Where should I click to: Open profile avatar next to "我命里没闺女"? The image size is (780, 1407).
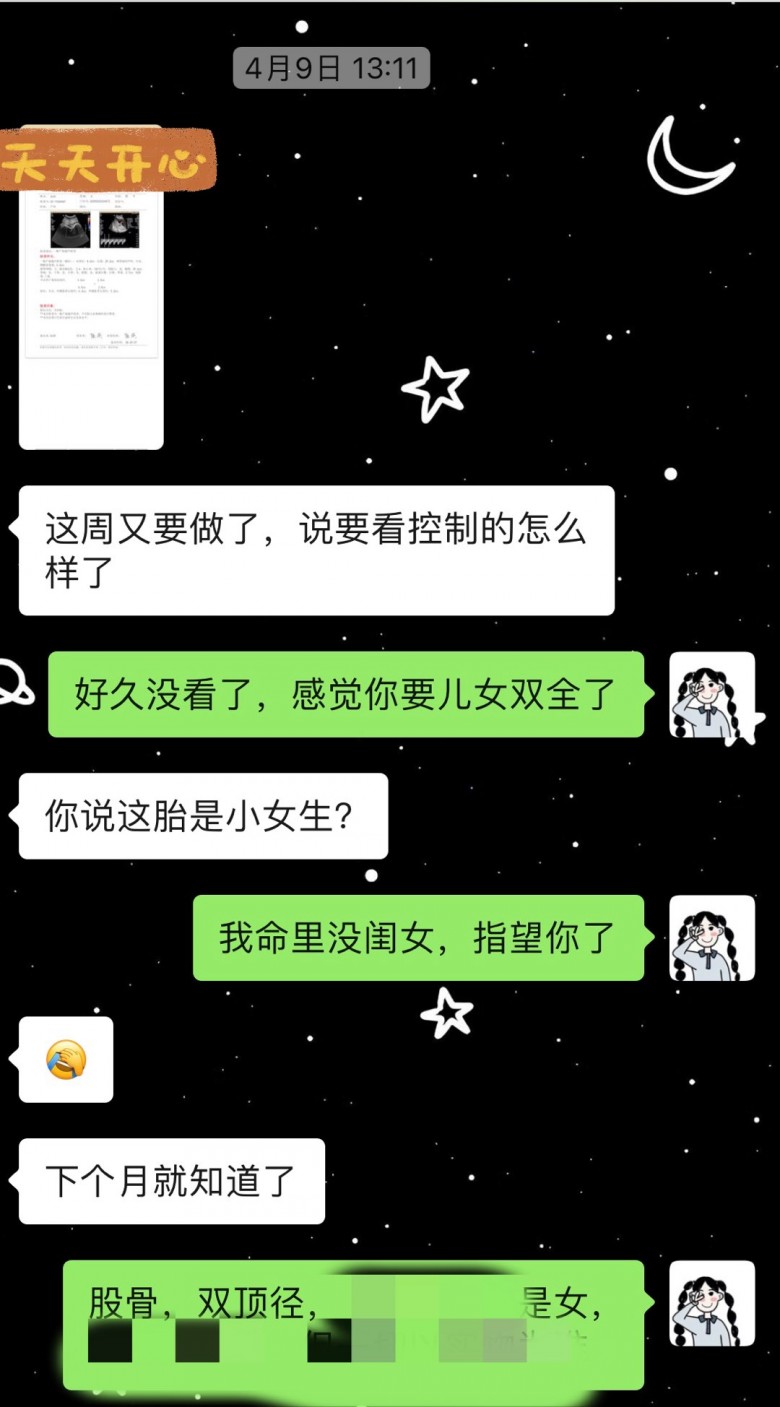point(711,937)
